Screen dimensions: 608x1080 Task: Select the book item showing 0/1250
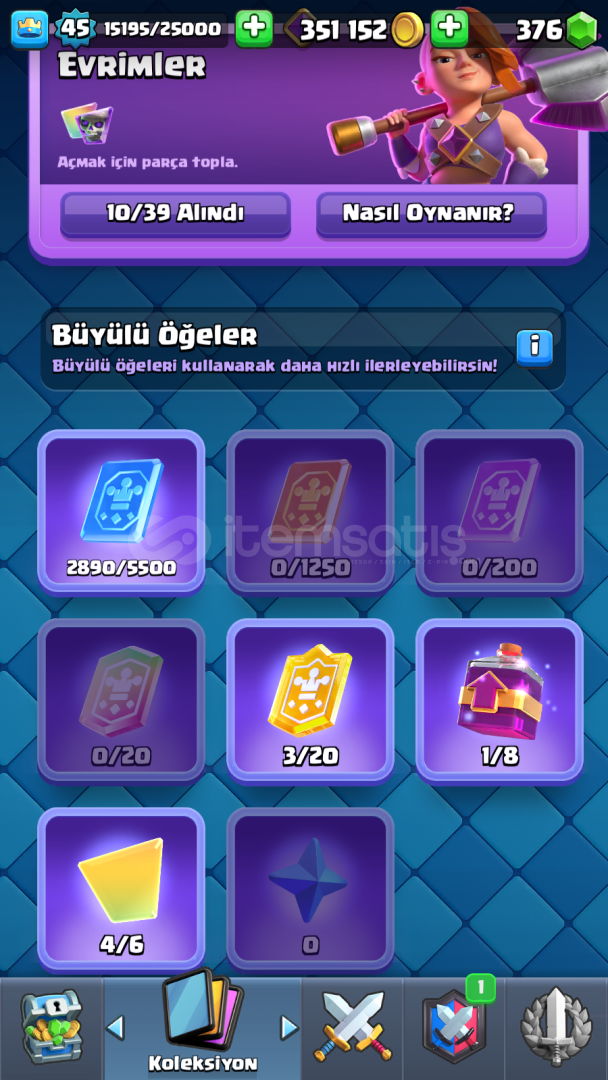(310, 510)
